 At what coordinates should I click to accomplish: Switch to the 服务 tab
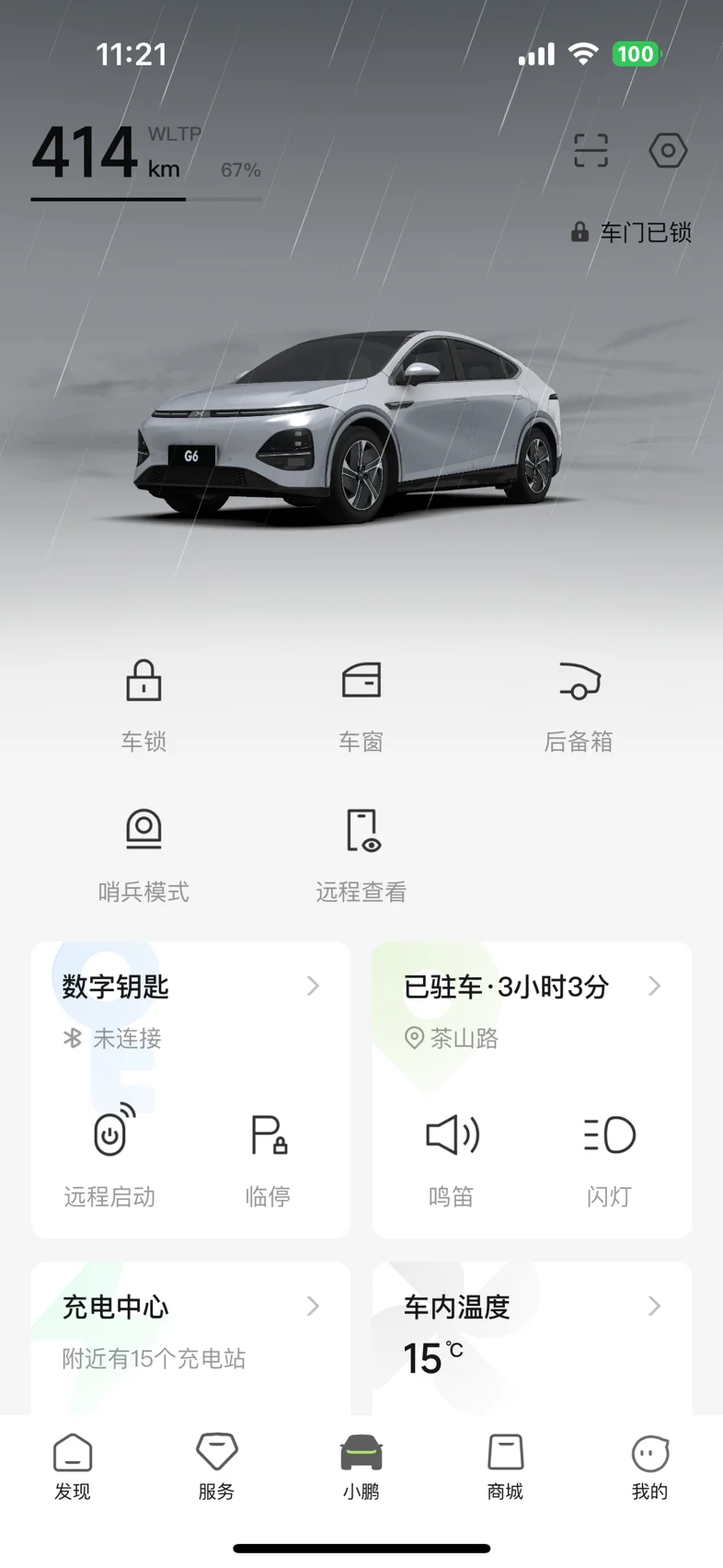pyautogui.click(x=217, y=1468)
